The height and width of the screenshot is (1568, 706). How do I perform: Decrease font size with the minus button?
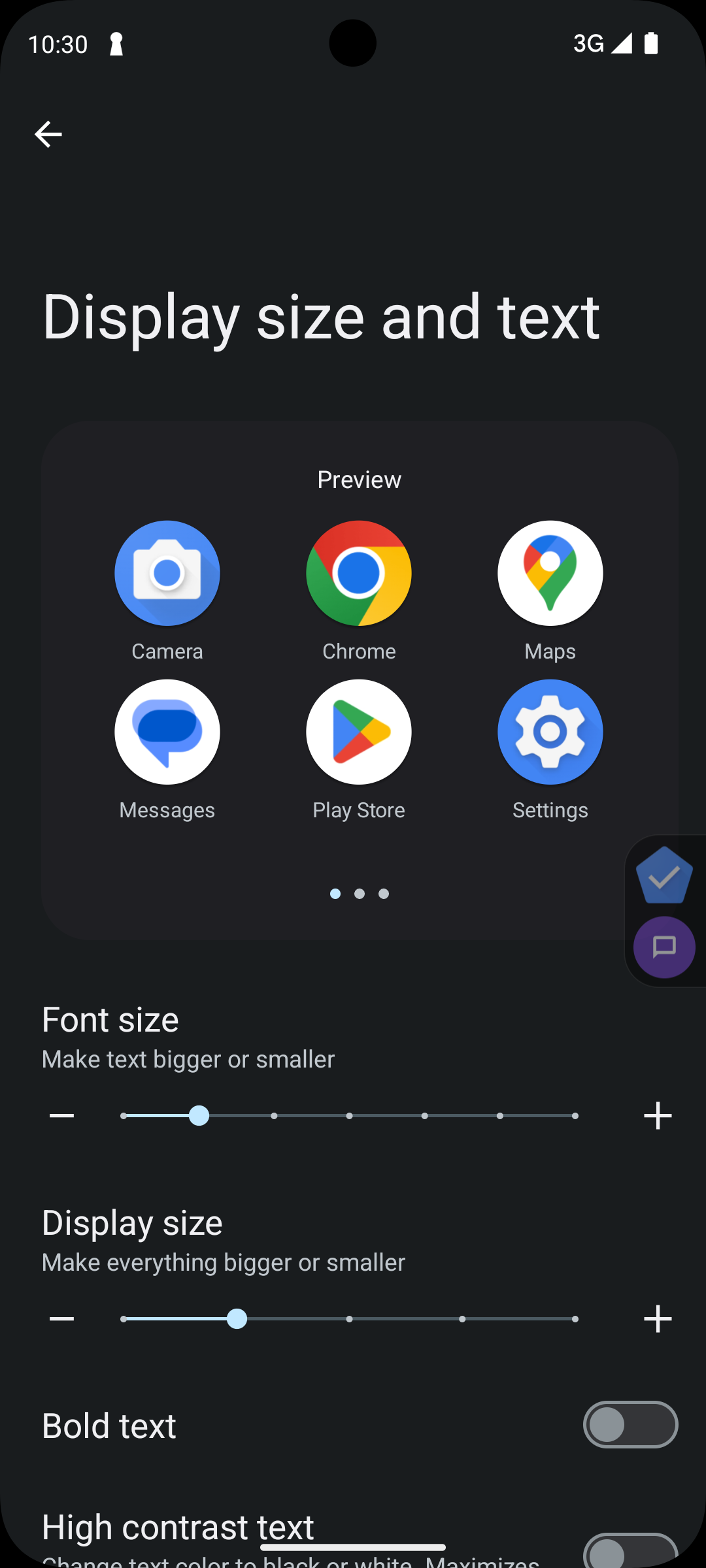pyautogui.click(x=62, y=1116)
